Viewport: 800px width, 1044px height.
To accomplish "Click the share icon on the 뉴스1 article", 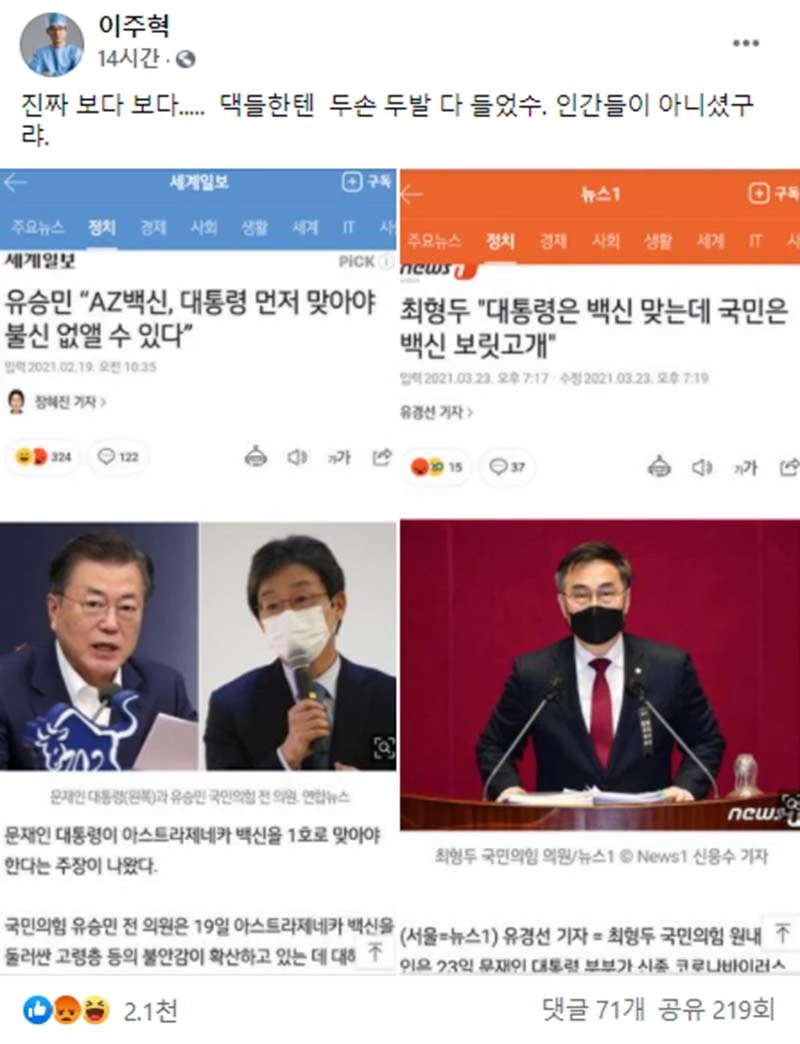I will coord(788,467).
